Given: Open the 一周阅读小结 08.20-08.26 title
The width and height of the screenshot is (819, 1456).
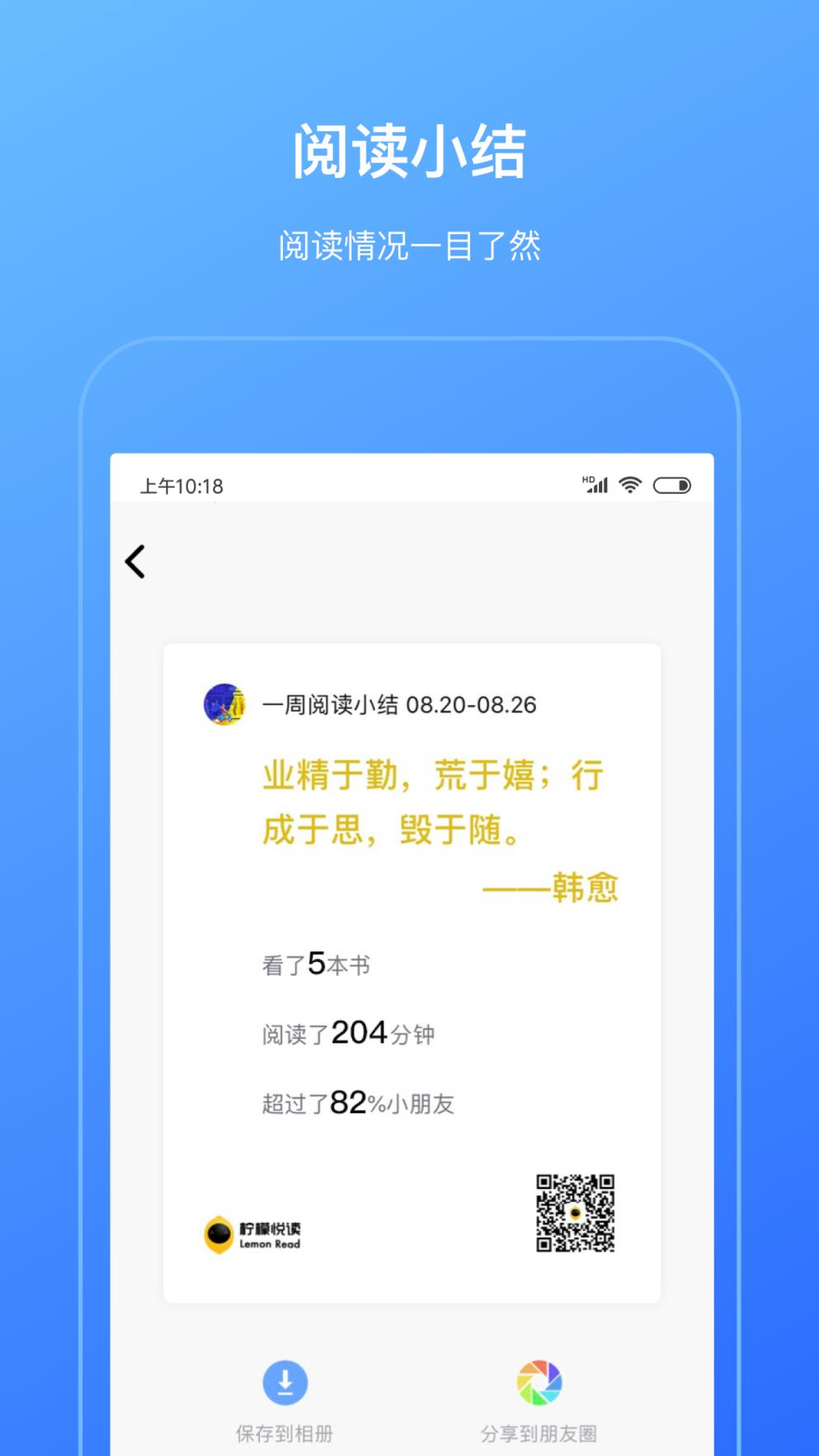Looking at the screenshot, I should (x=399, y=706).
